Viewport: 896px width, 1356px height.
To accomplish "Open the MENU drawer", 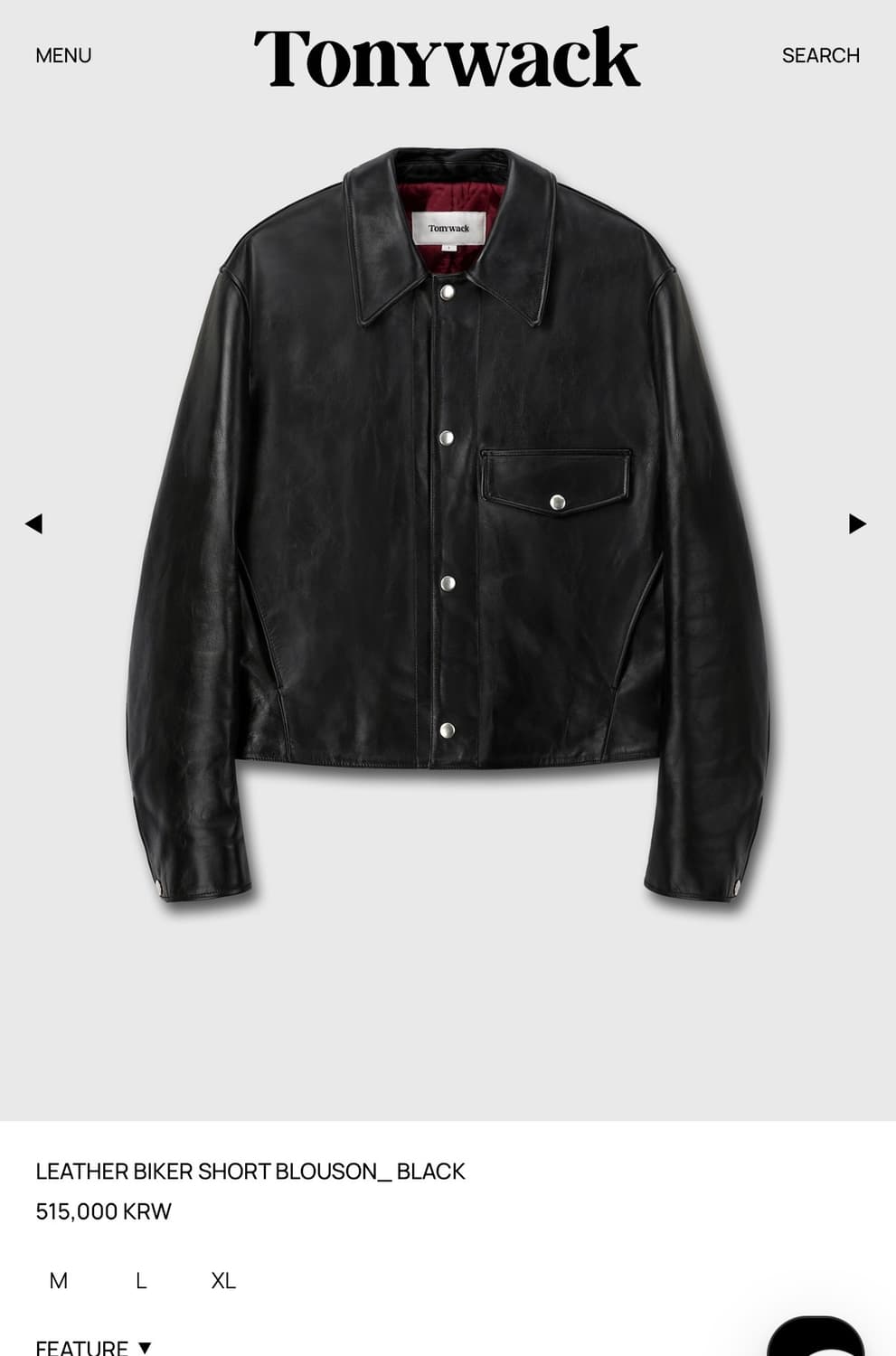I will (63, 56).
